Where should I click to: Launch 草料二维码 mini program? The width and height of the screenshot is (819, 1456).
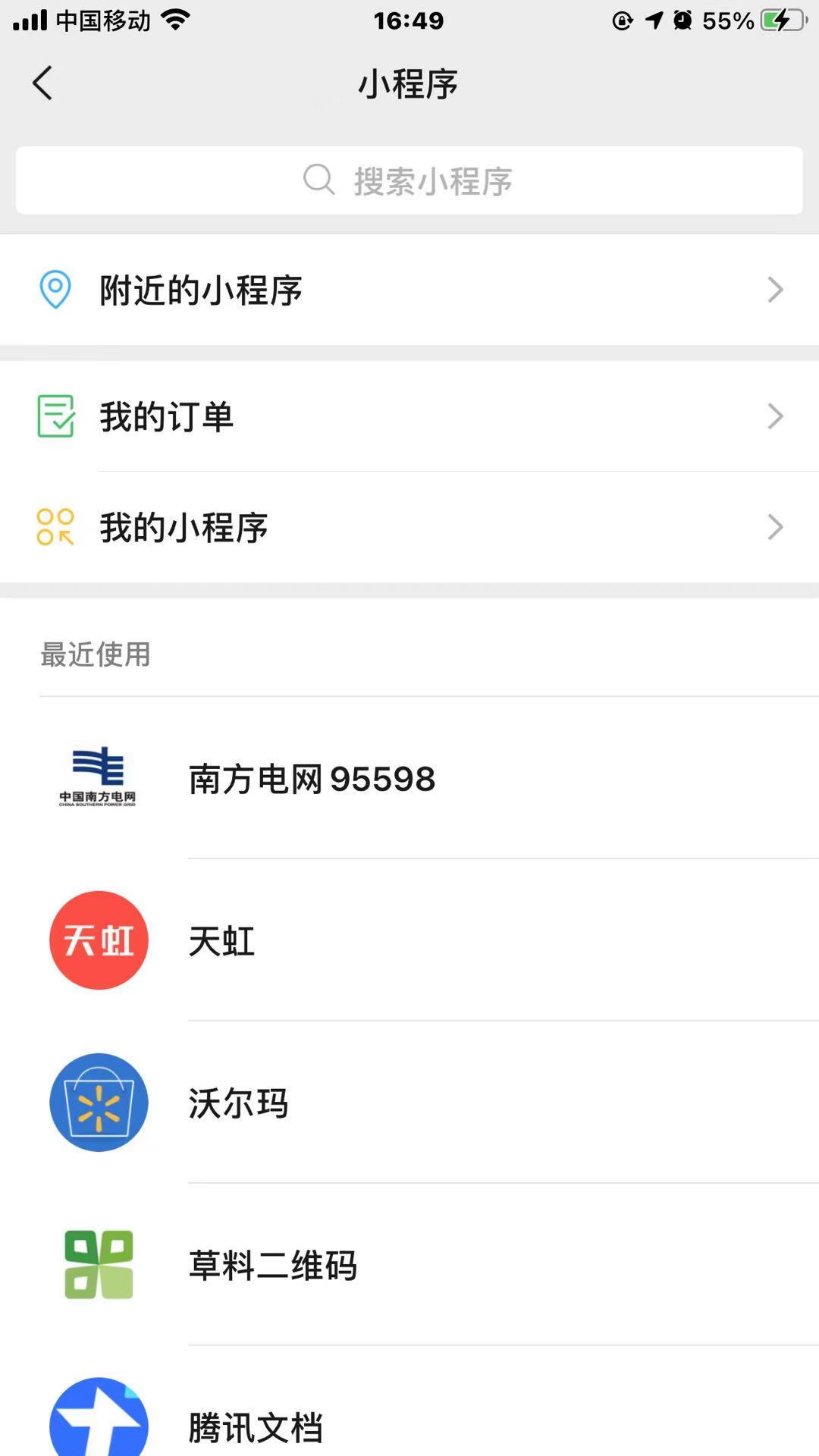click(409, 1265)
